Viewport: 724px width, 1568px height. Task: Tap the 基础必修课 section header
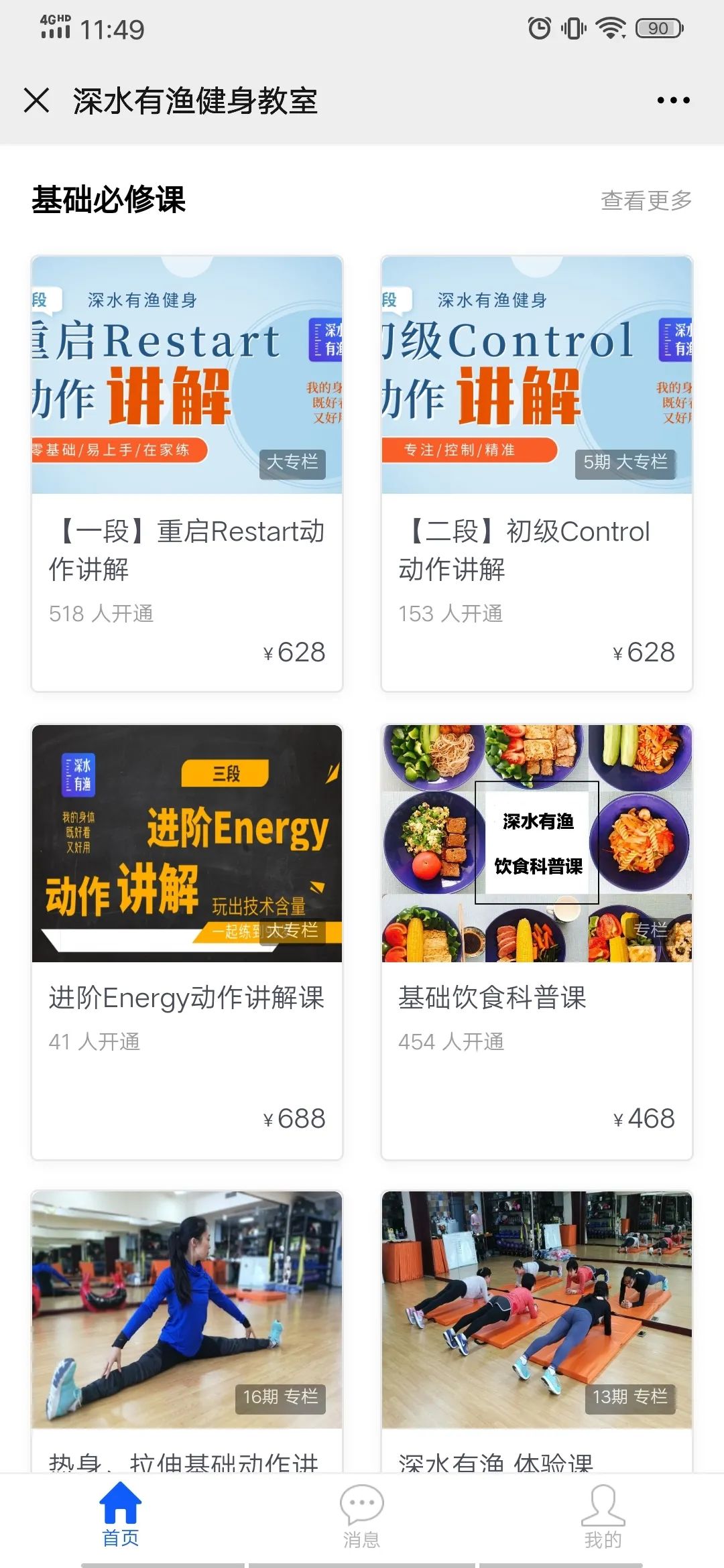[x=109, y=198]
